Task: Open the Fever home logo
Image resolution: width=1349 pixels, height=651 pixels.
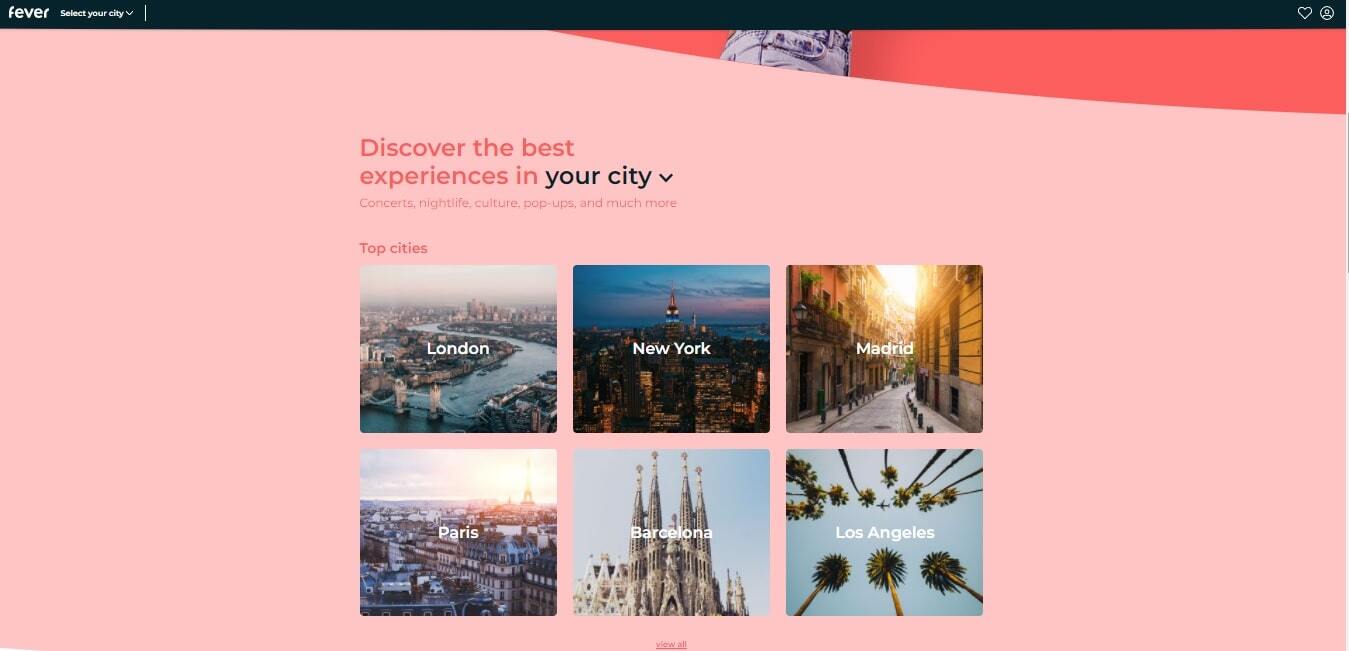Action: tap(28, 13)
